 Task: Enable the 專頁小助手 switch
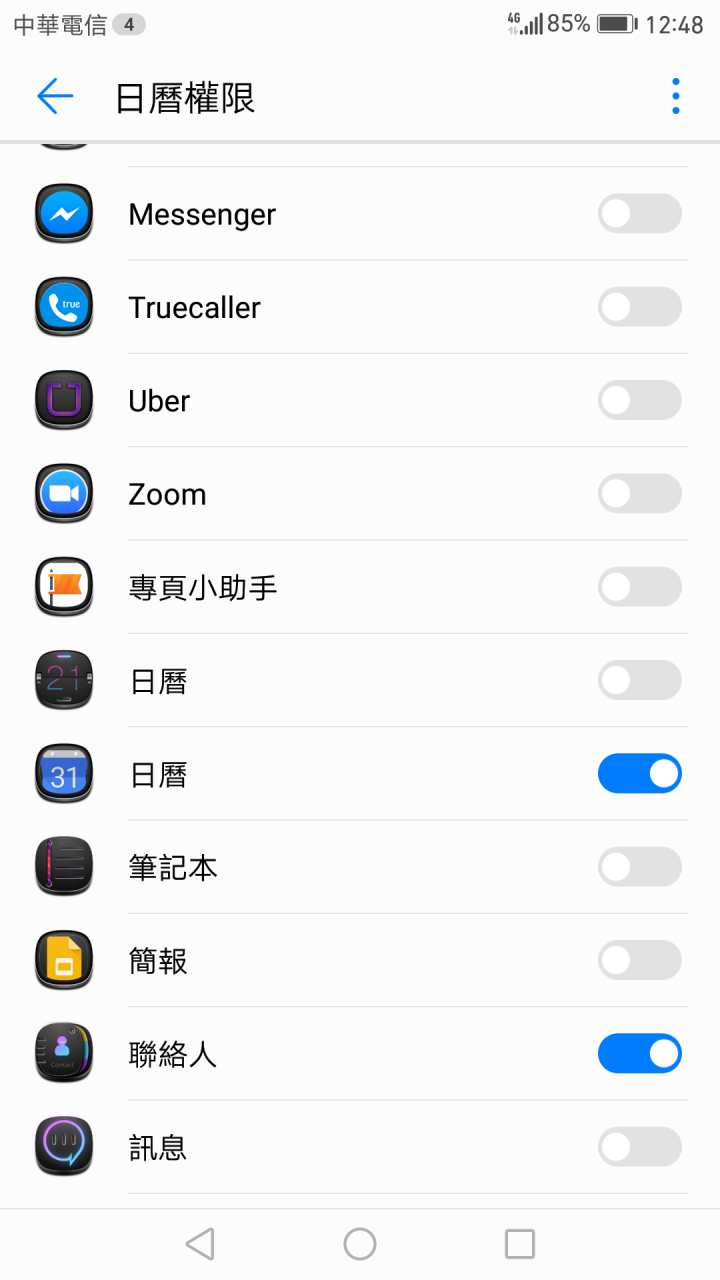pos(640,587)
